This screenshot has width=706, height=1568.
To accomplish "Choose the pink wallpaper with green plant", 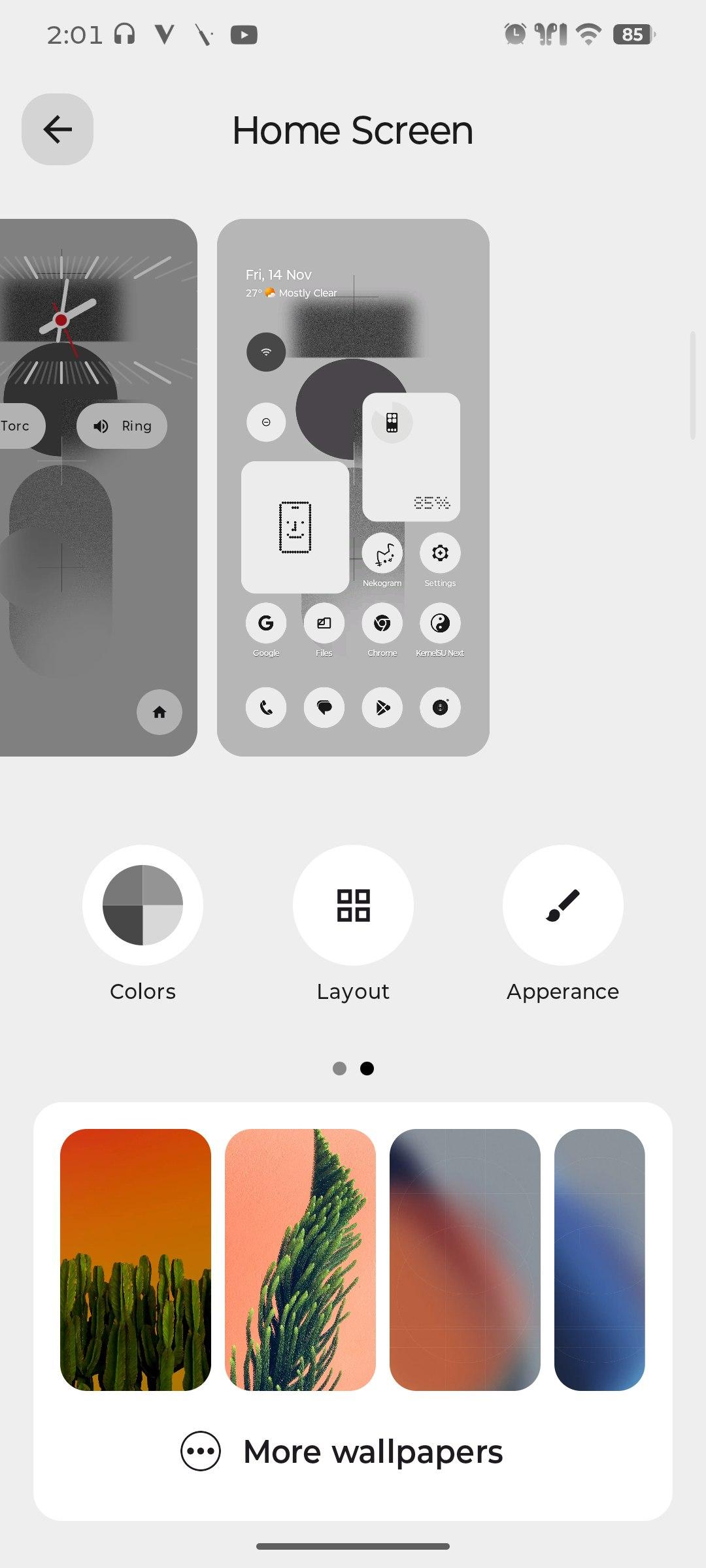I will tap(300, 1259).
